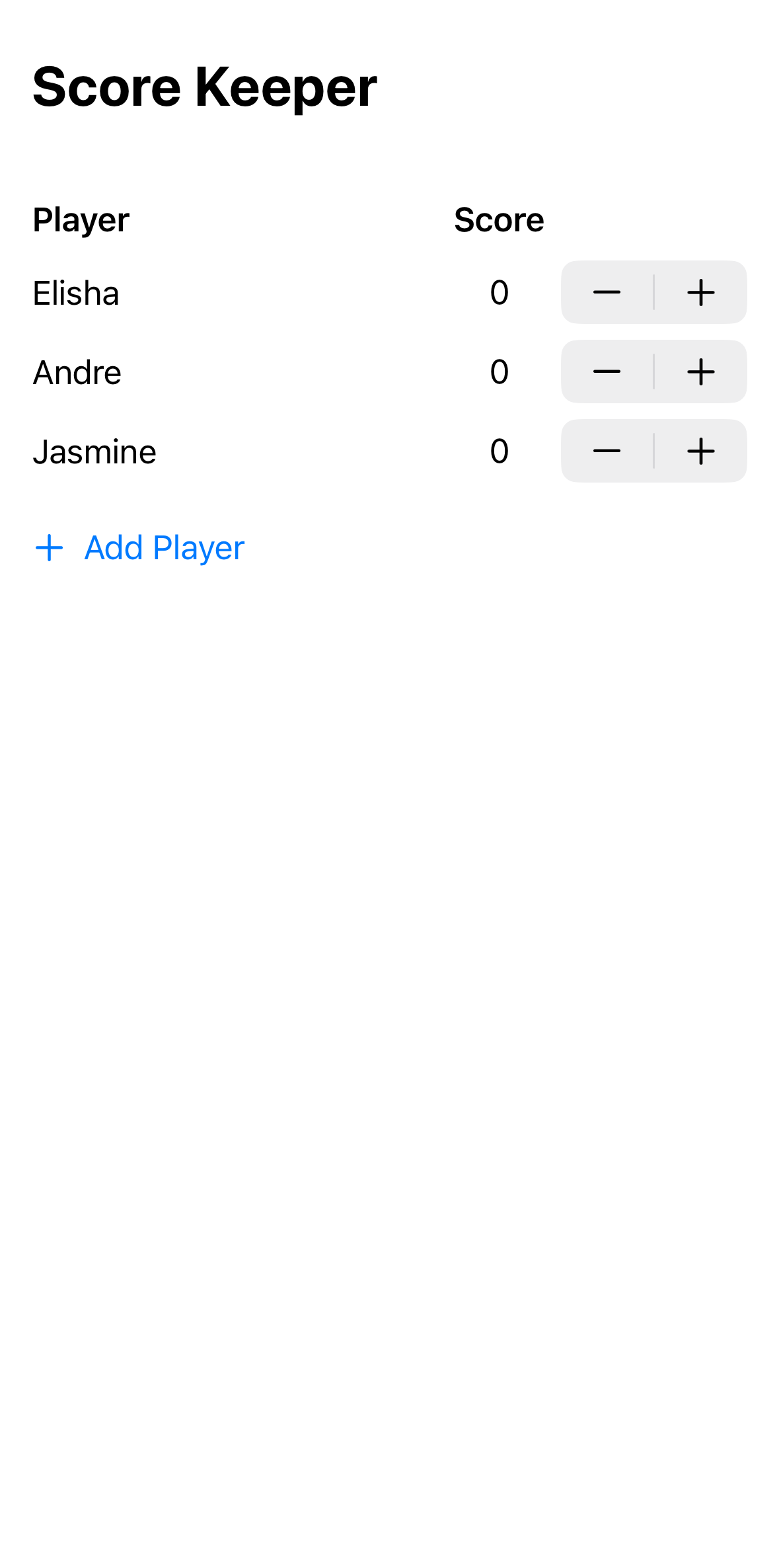Screen dimensions: 779x1568
Task: Add a point to Jasmine's score
Action: [x=700, y=451]
